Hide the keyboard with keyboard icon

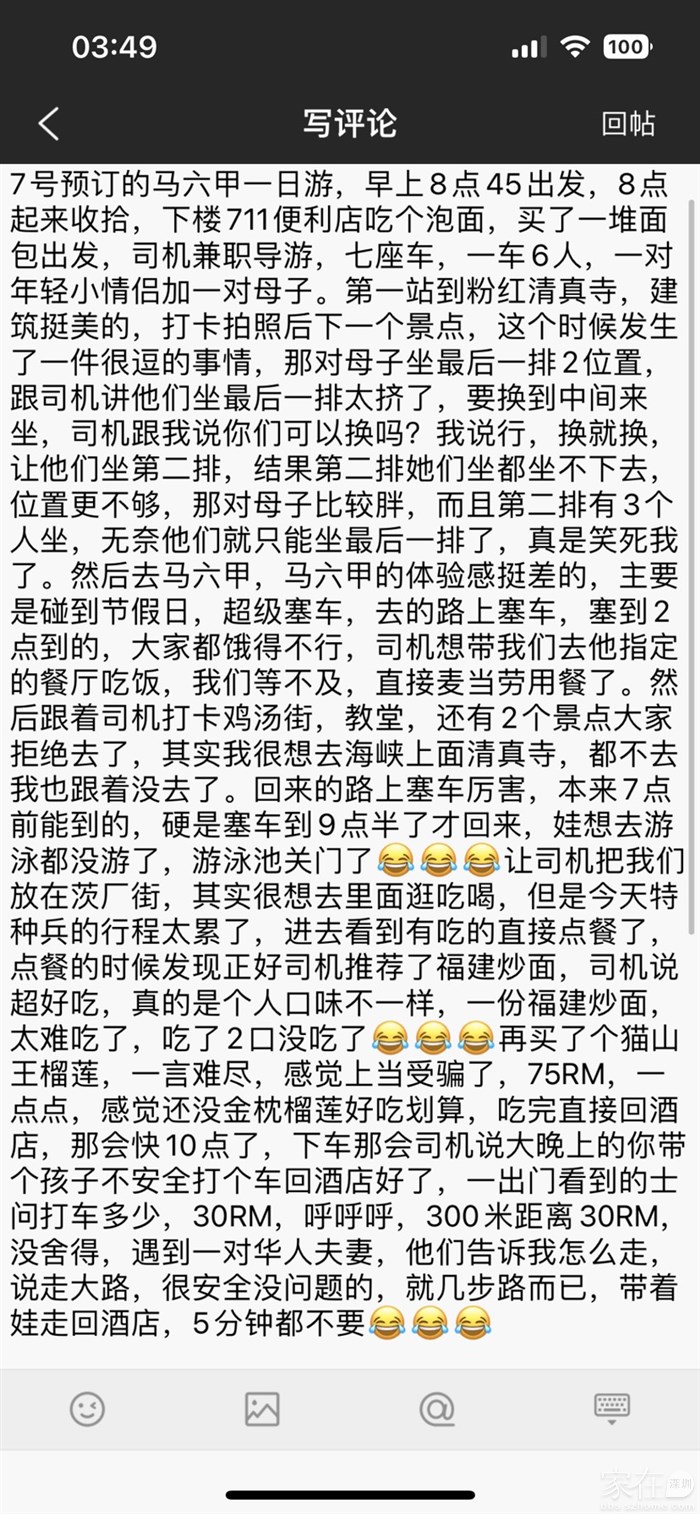611,1408
